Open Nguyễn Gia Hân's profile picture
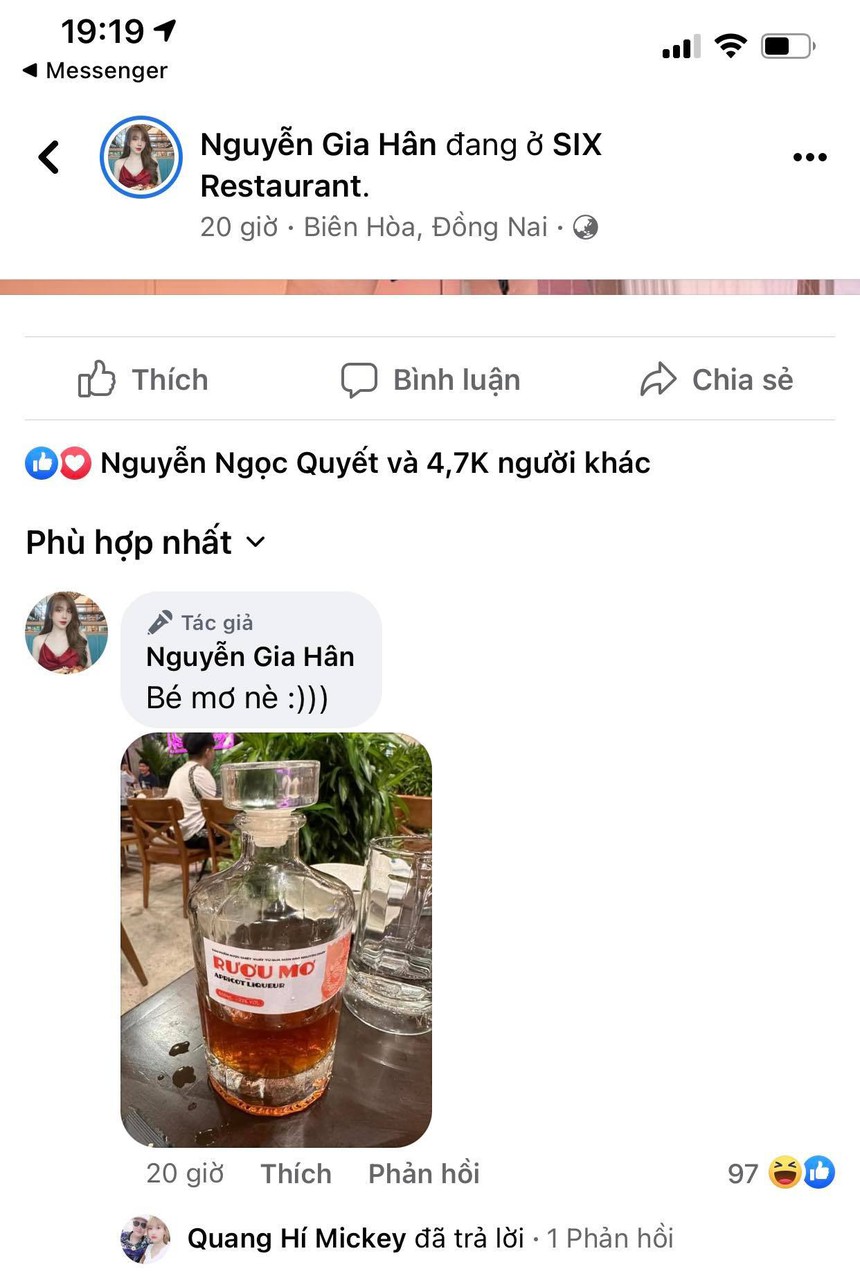The height and width of the screenshot is (1278, 860). pos(141,157)
